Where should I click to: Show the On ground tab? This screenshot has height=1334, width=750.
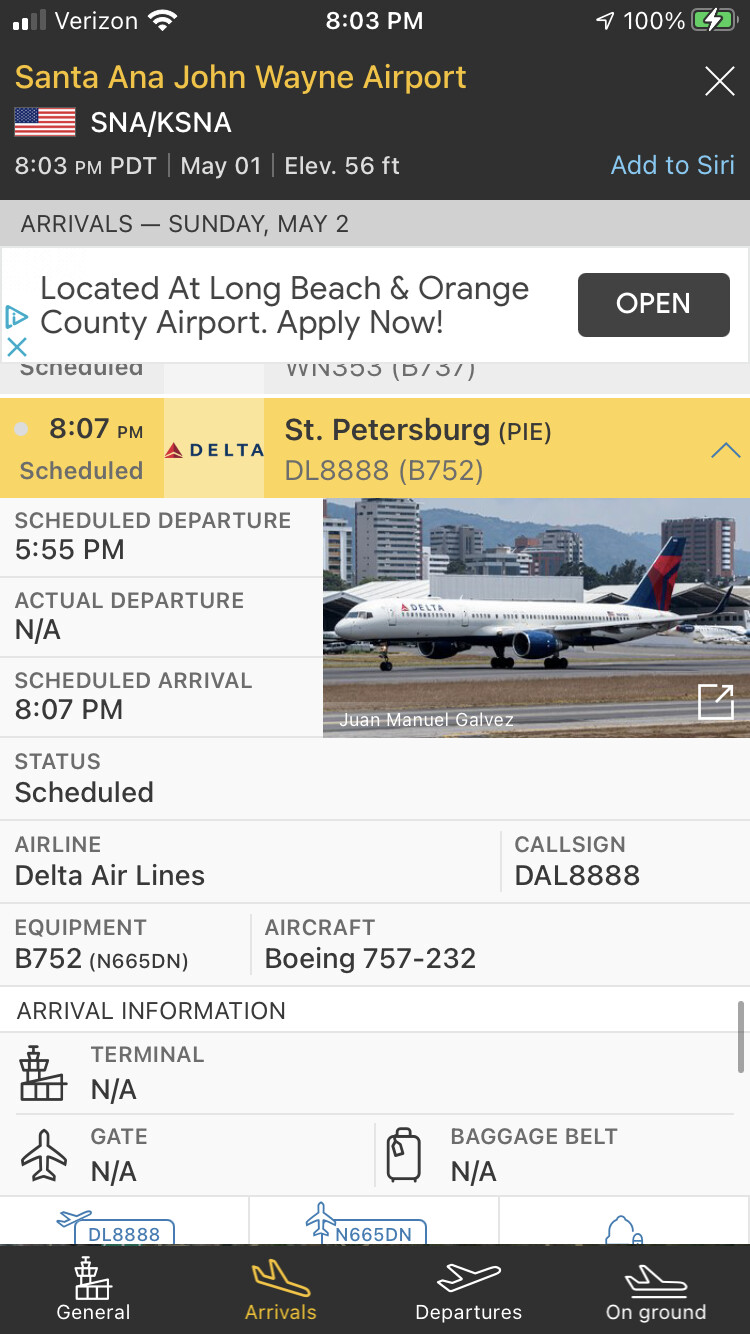655,1290
